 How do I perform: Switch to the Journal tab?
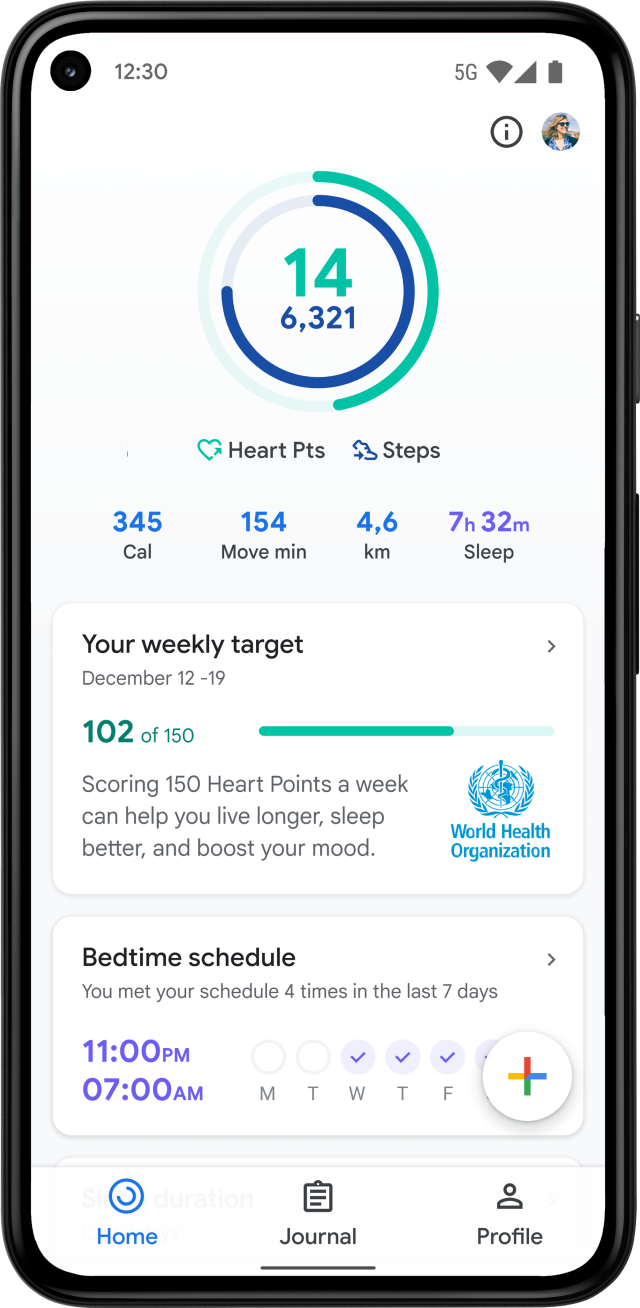[318, 1213]
